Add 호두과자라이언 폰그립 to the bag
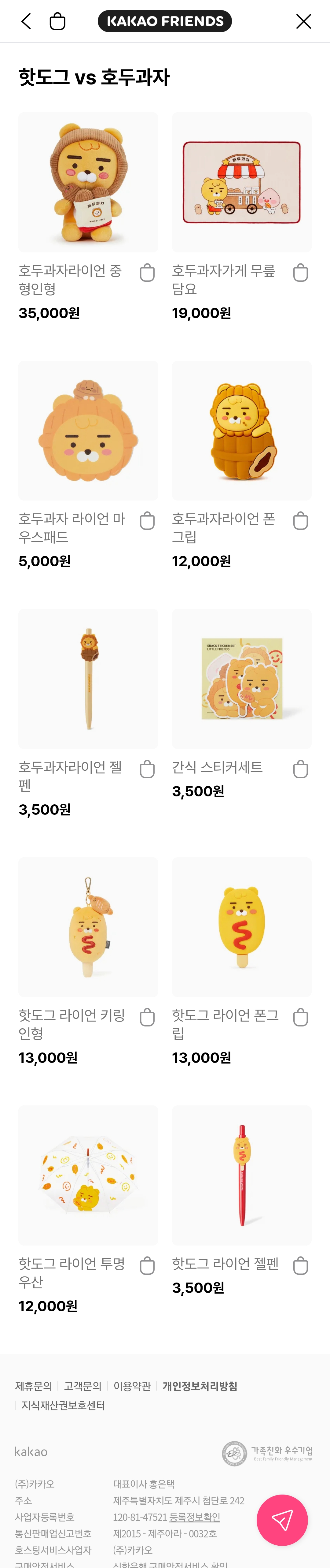This screenshot has width=330, height=1568. coord(300,521)
